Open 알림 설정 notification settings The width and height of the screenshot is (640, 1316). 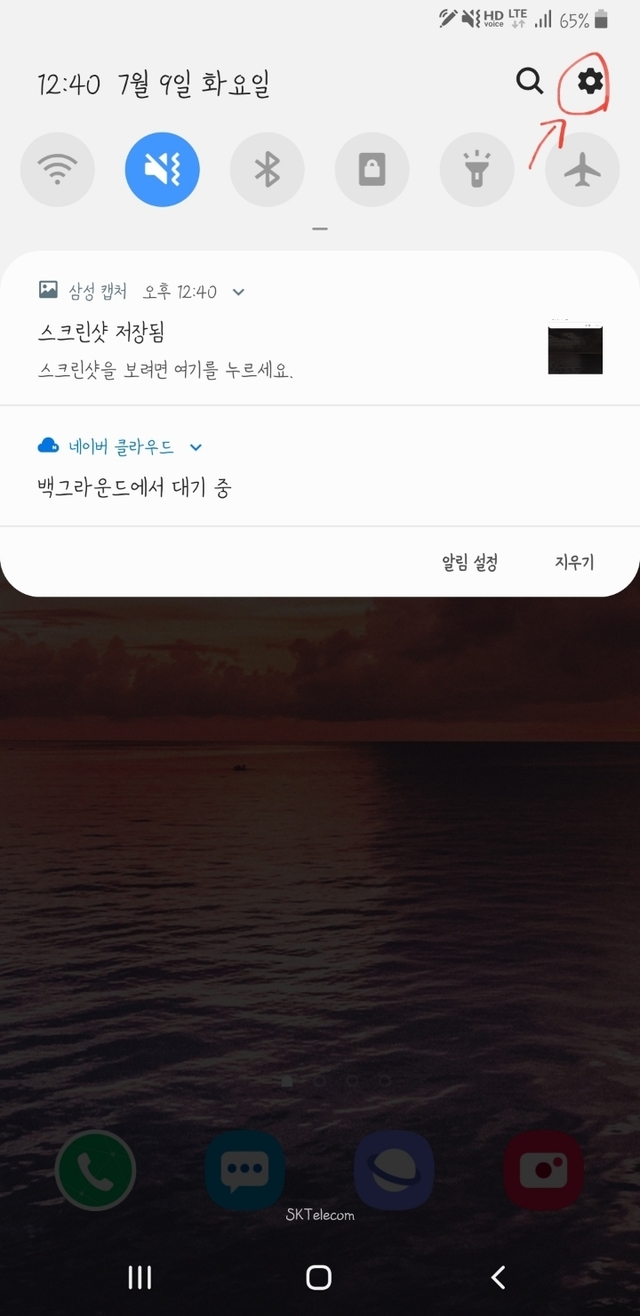(470, 562)
